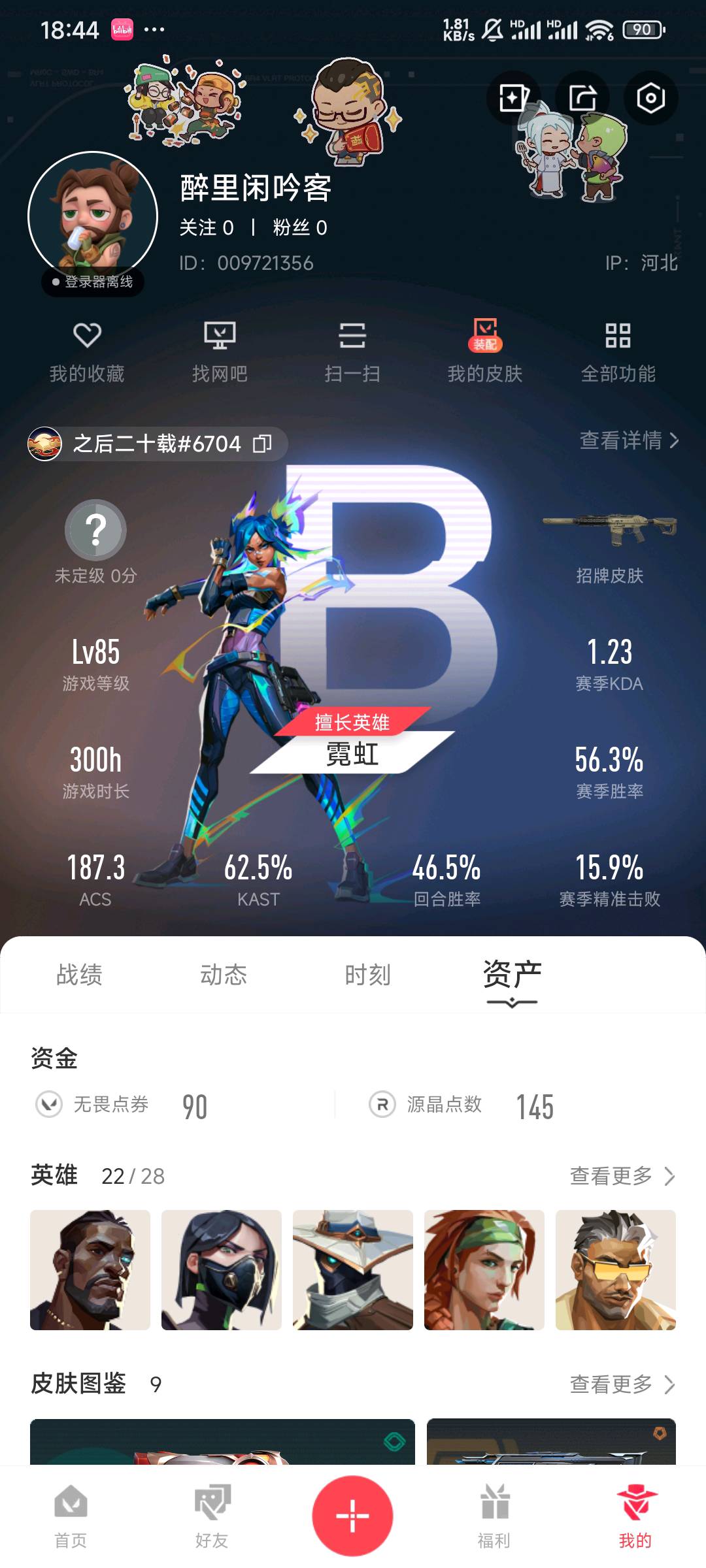
Task: Tap the red plus create button
Action: 352,1516
